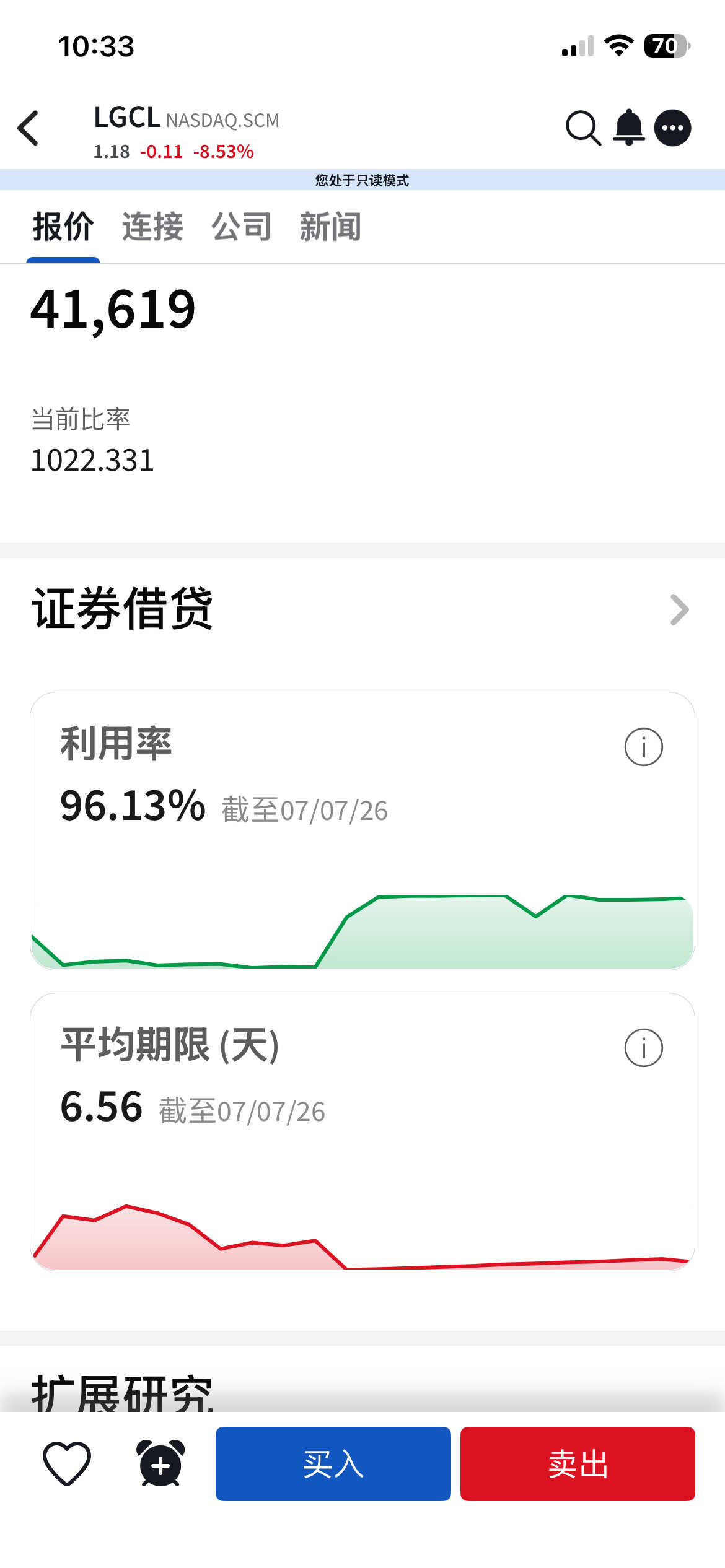Create a price alert with the alarm-clock icon
Screen dimensions: 725x1568
[x=160, y=1464]
